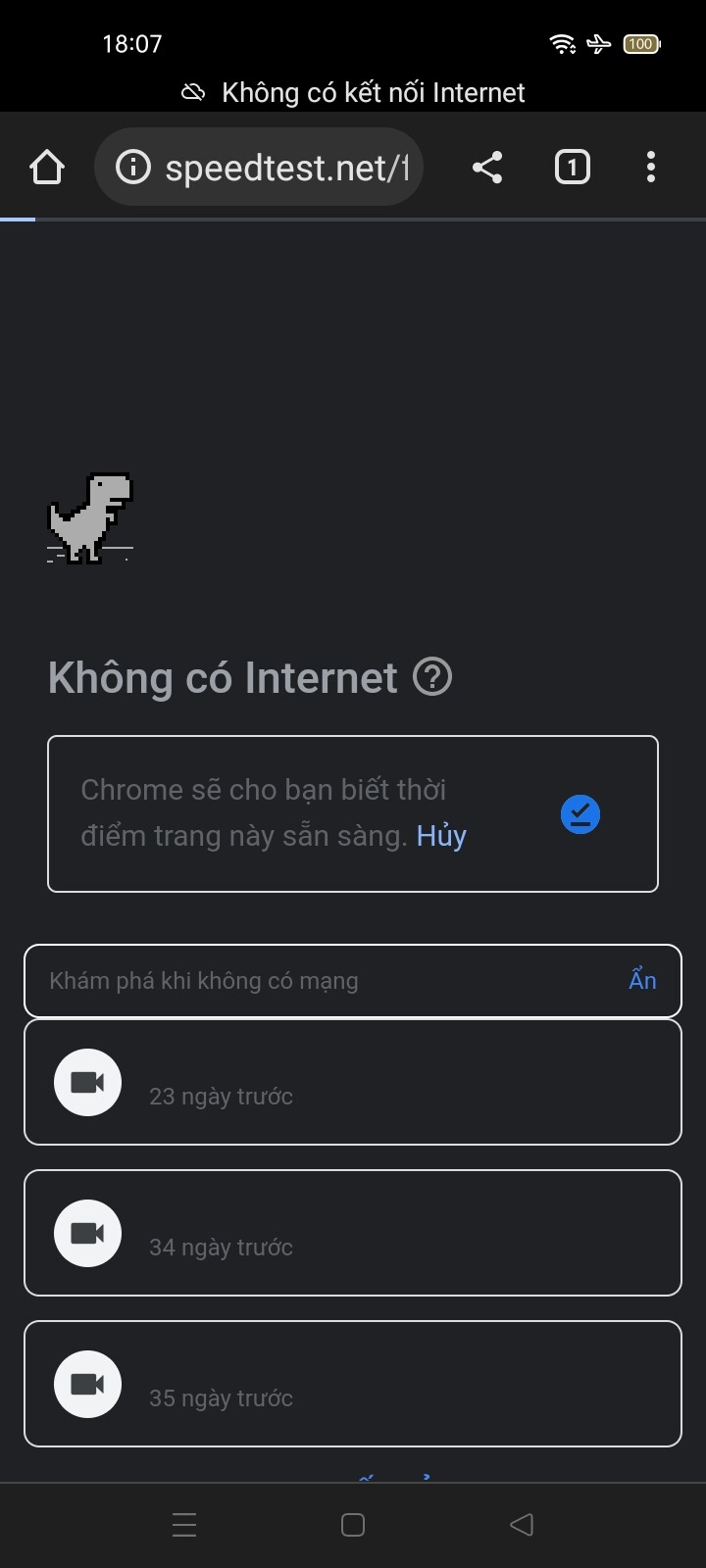Tap Hủy to cancel notification
Image resolution: width=706 pixels, height=1568 pixels.
coord(441,836)
